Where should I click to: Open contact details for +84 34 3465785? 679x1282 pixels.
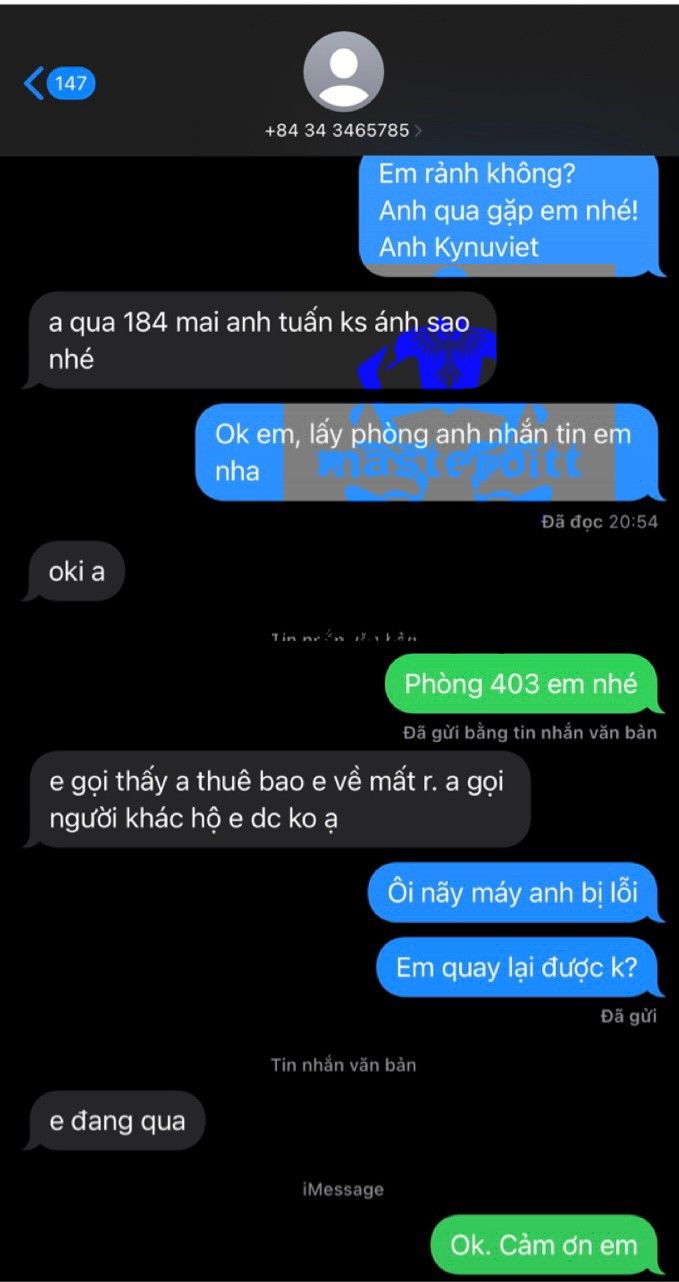[343, 130]
